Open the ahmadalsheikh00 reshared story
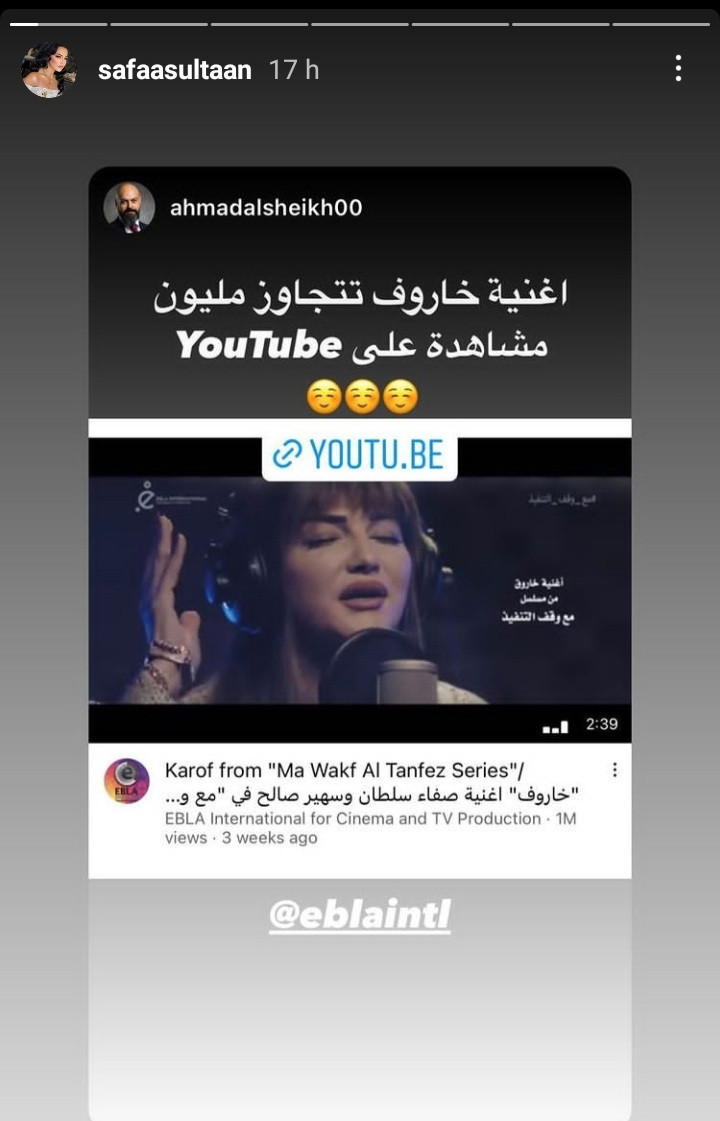 (265, 208)
